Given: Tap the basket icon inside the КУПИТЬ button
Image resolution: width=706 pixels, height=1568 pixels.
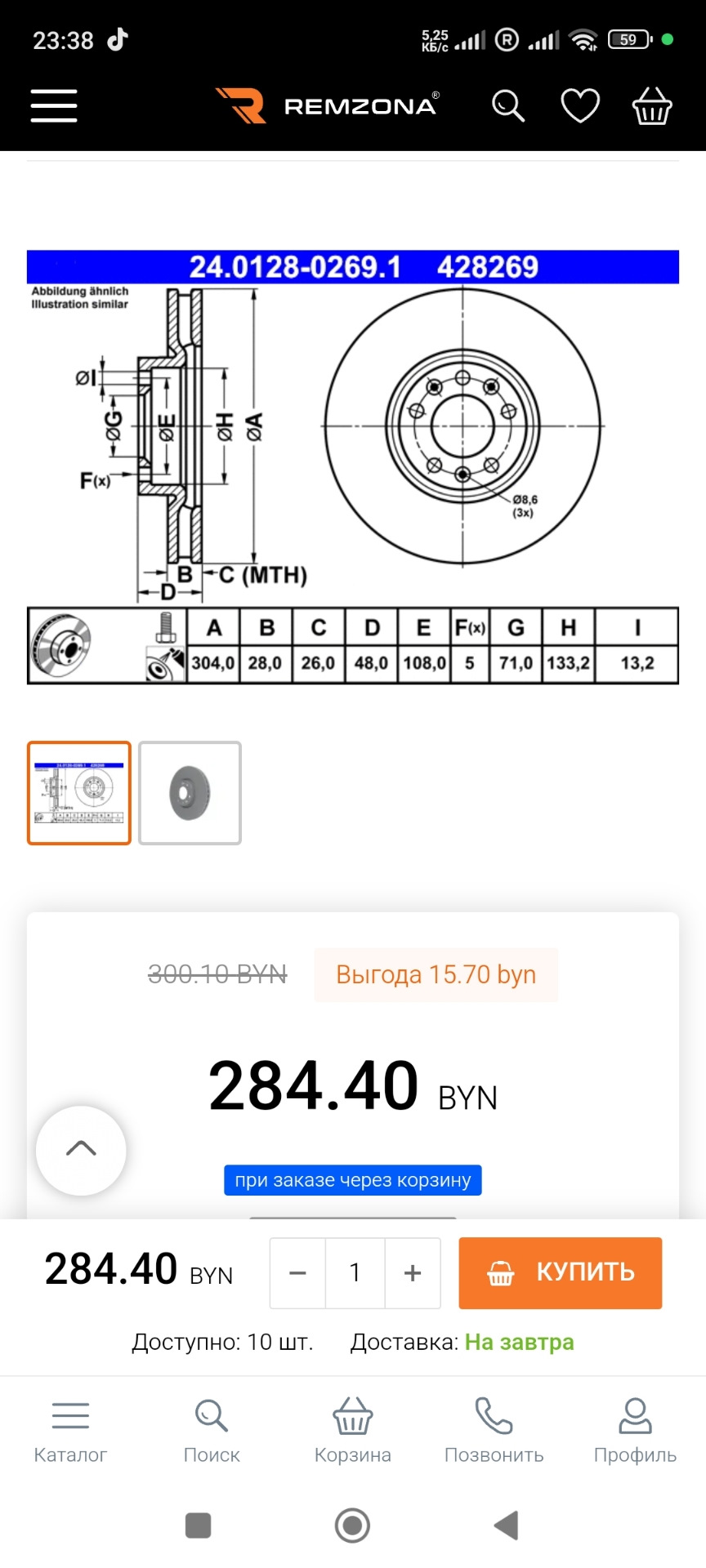Looking at the screenshot, I should (502, 1273).
